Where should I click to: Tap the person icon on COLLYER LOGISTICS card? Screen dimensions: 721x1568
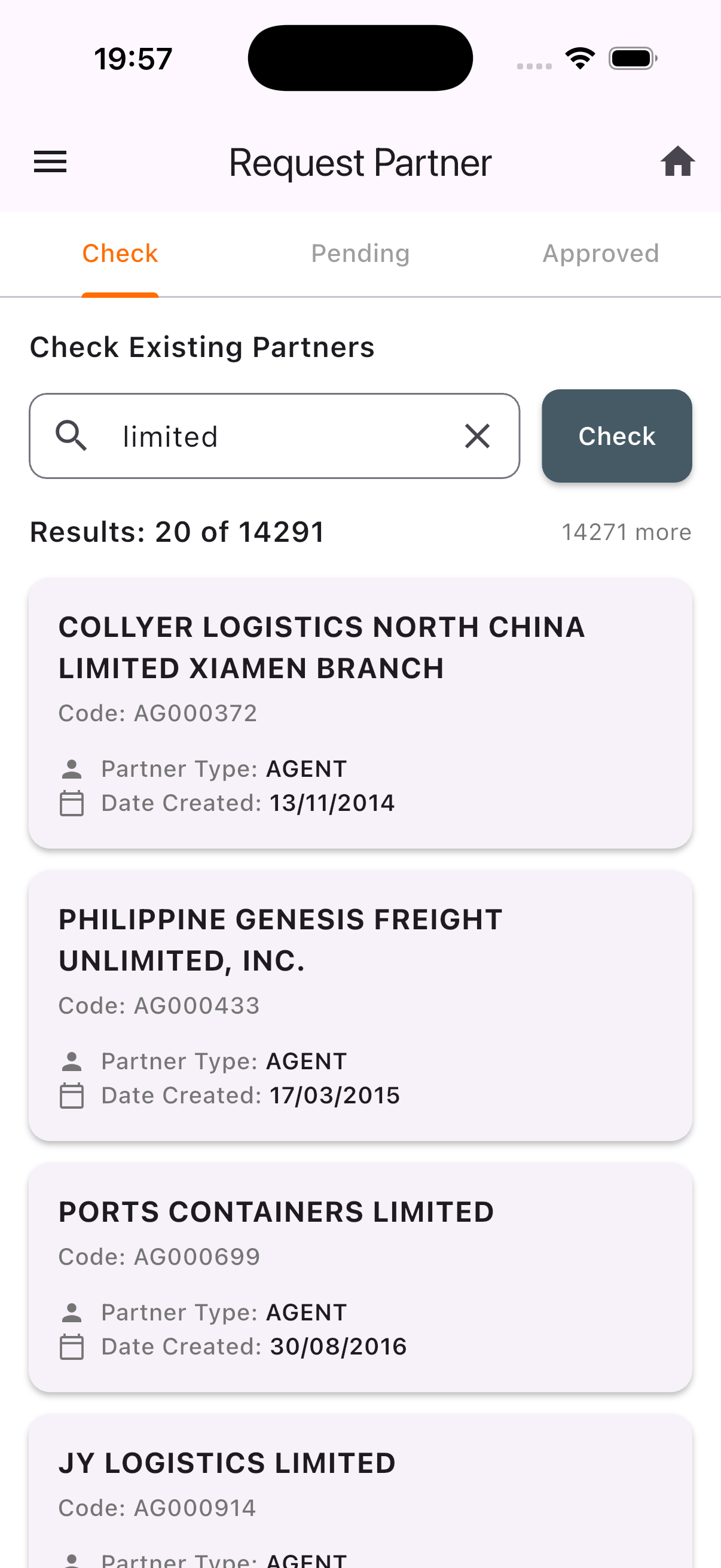click(71, 769)
